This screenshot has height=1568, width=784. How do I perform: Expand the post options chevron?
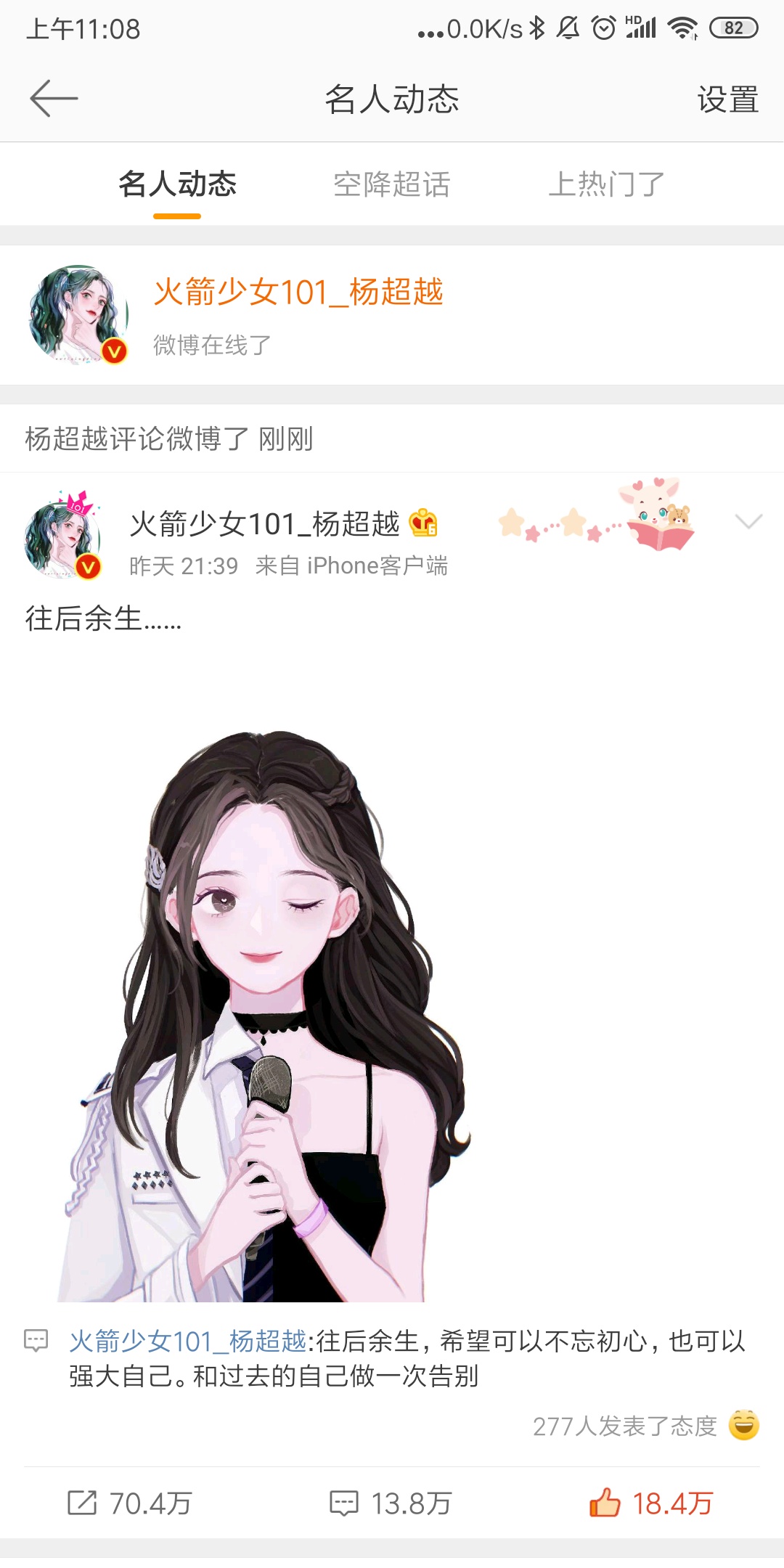(748, 521)
